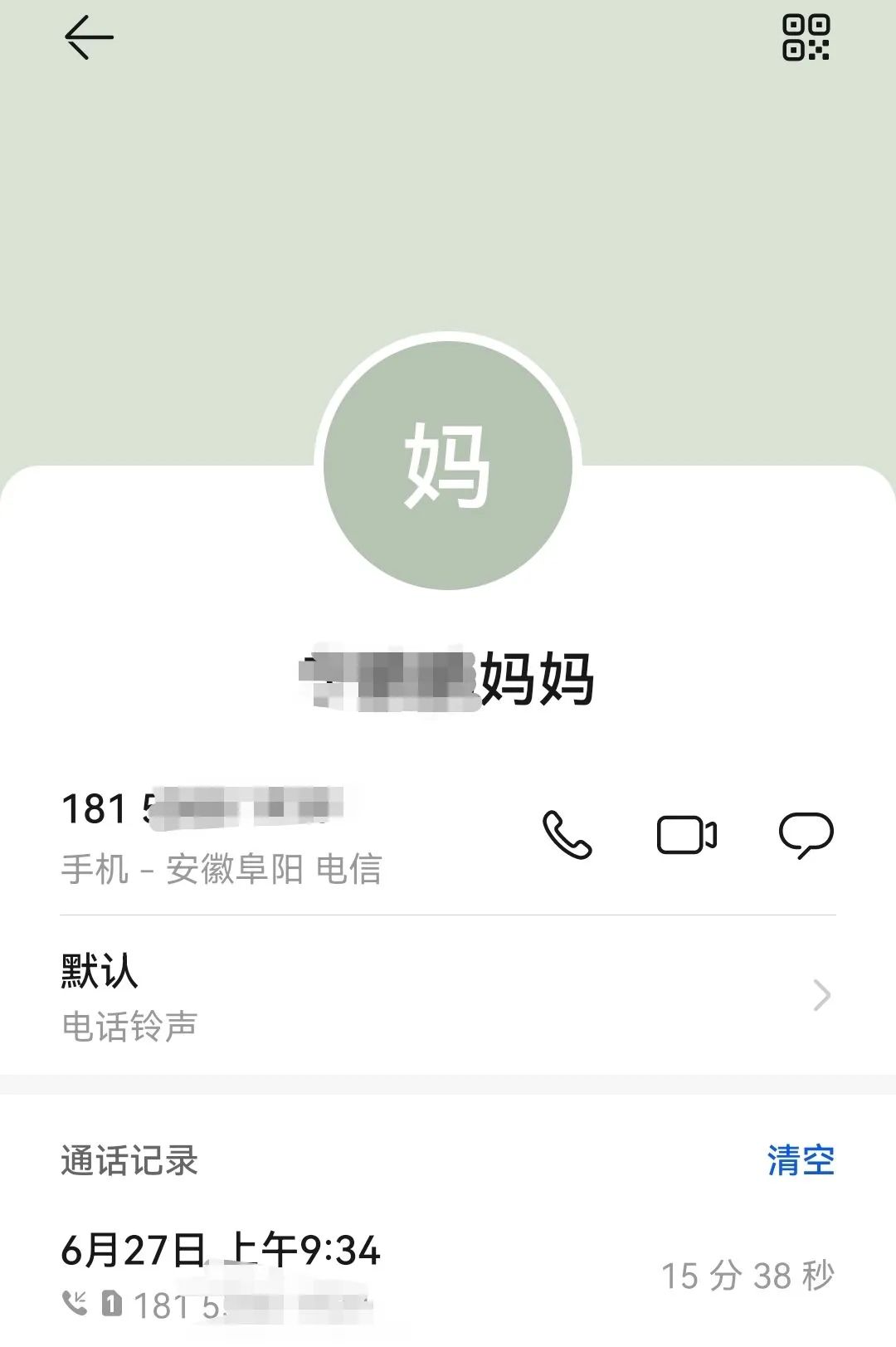Open the 6月27日 上午9:34 call record
896x1347 pixels.
point(448,1276)
